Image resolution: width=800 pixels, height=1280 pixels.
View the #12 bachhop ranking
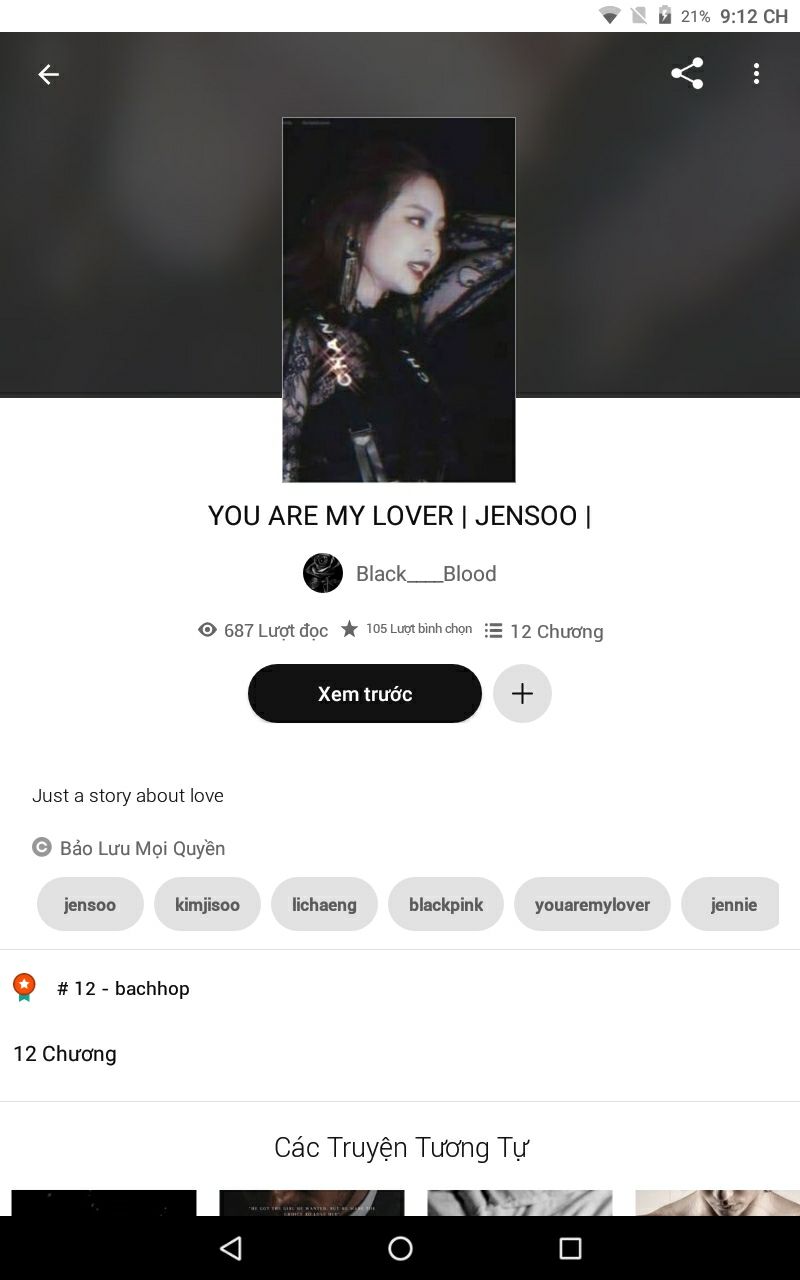(123, 988)
